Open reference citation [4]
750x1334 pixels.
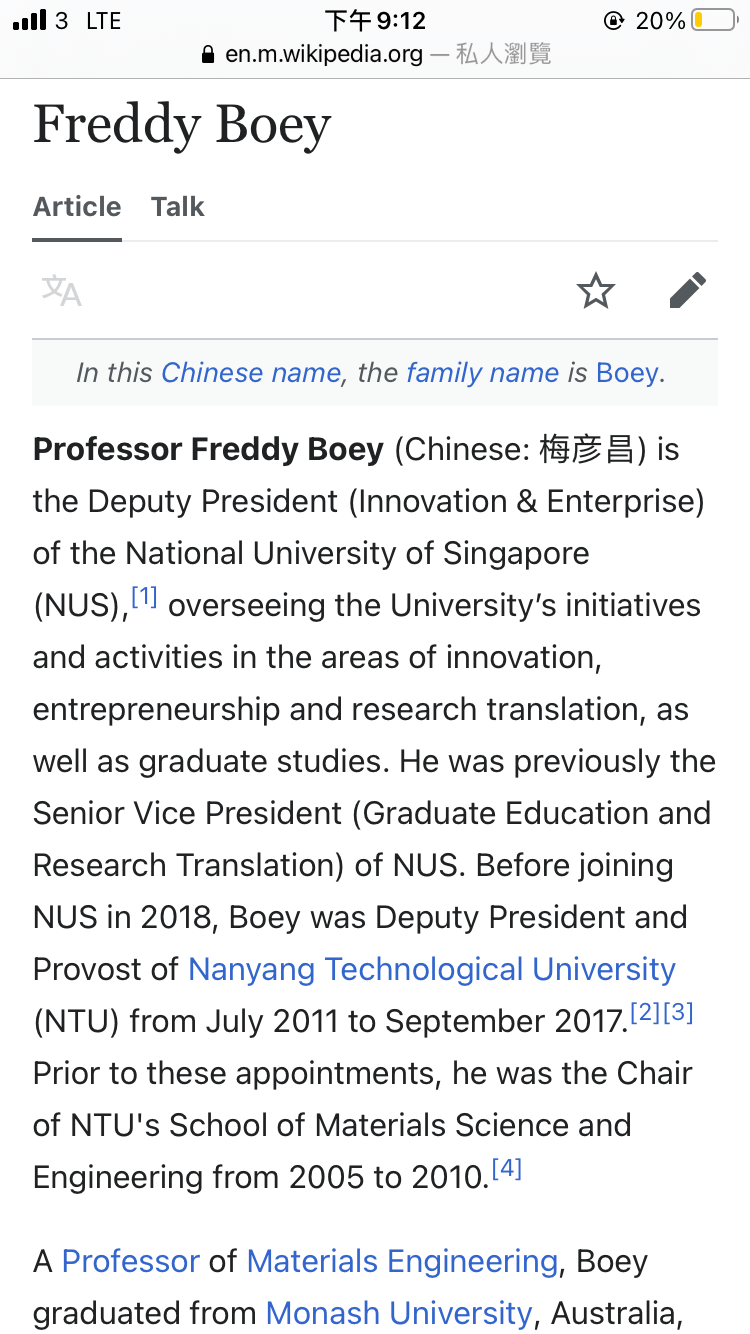[x=508, y=1166]
